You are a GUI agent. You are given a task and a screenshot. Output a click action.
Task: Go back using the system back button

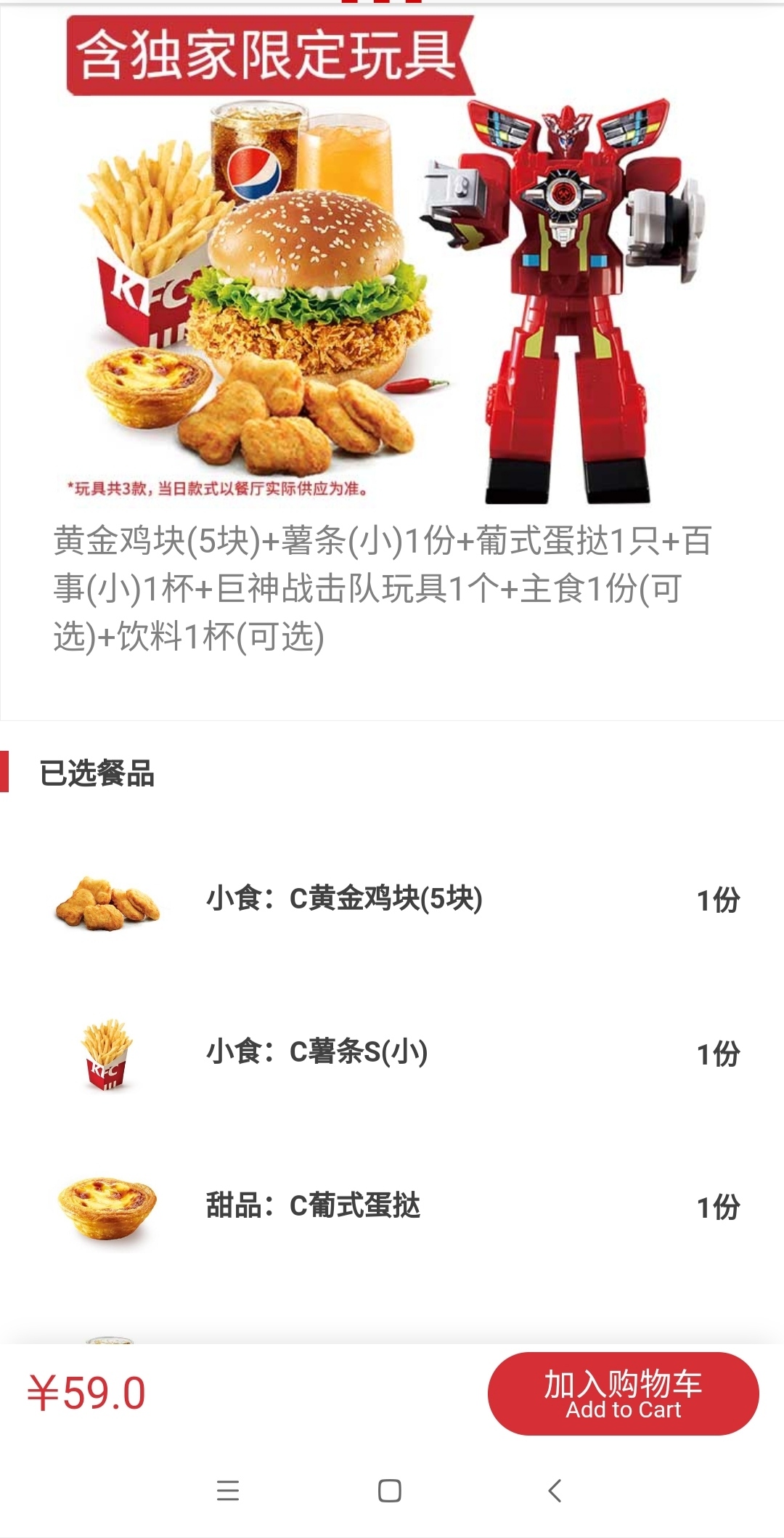pyautogui.click(x=555, y=1491)
